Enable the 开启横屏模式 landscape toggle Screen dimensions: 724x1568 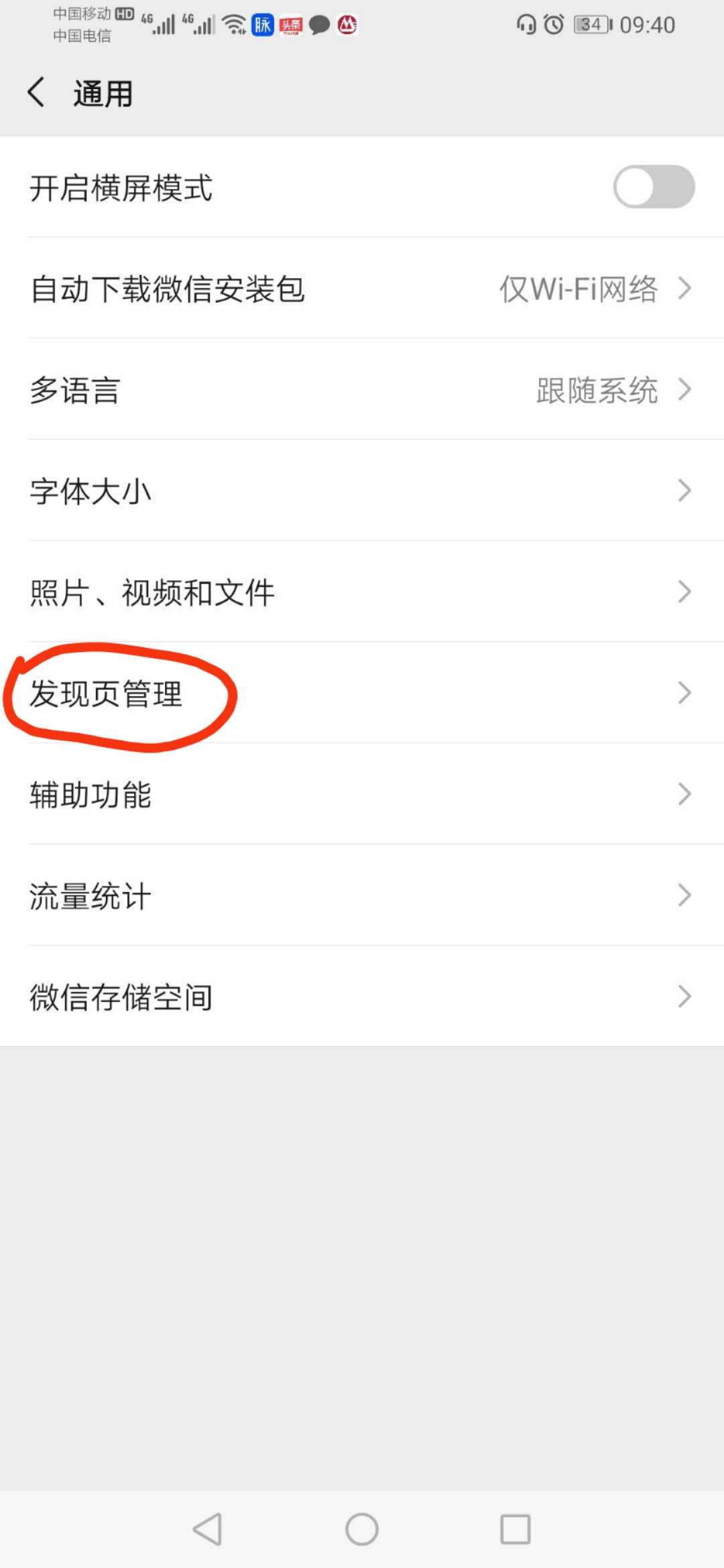pos(654,187)
